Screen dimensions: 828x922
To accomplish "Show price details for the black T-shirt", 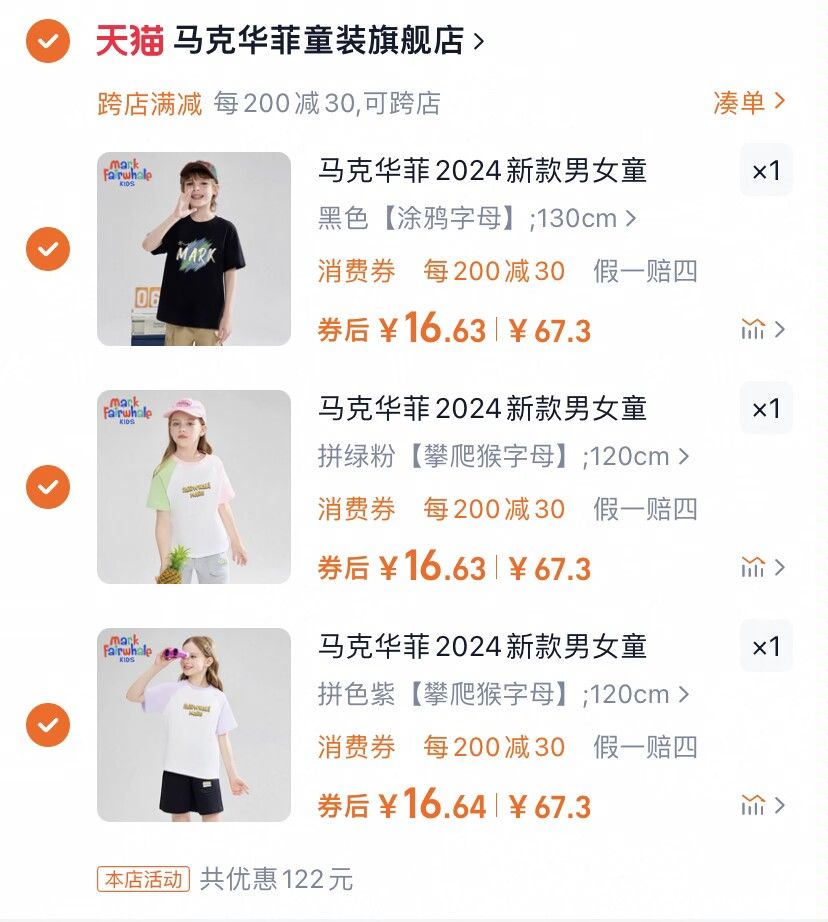I will [x=763, y=329].
